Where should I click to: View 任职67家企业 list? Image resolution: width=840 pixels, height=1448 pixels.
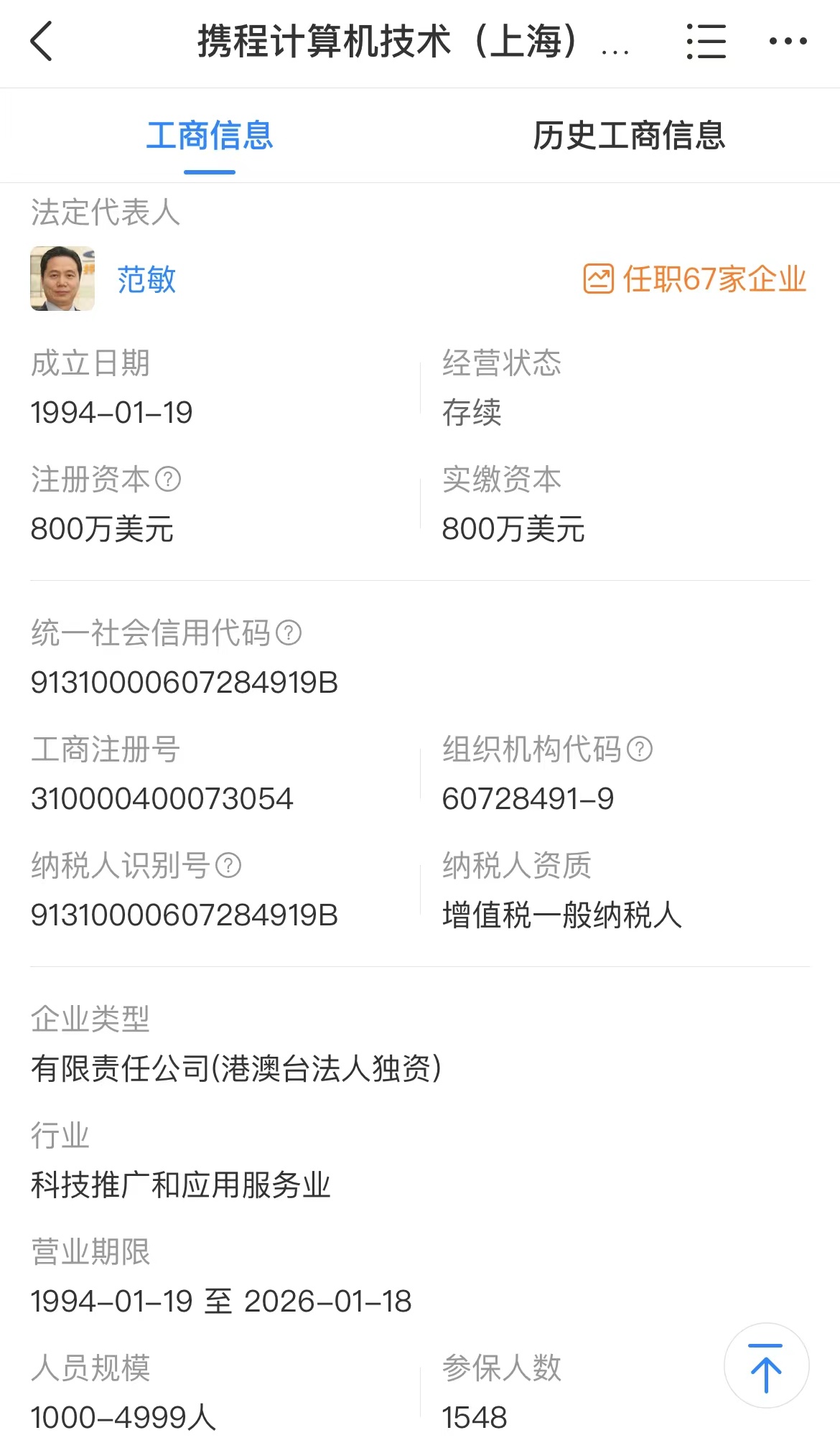695,279
